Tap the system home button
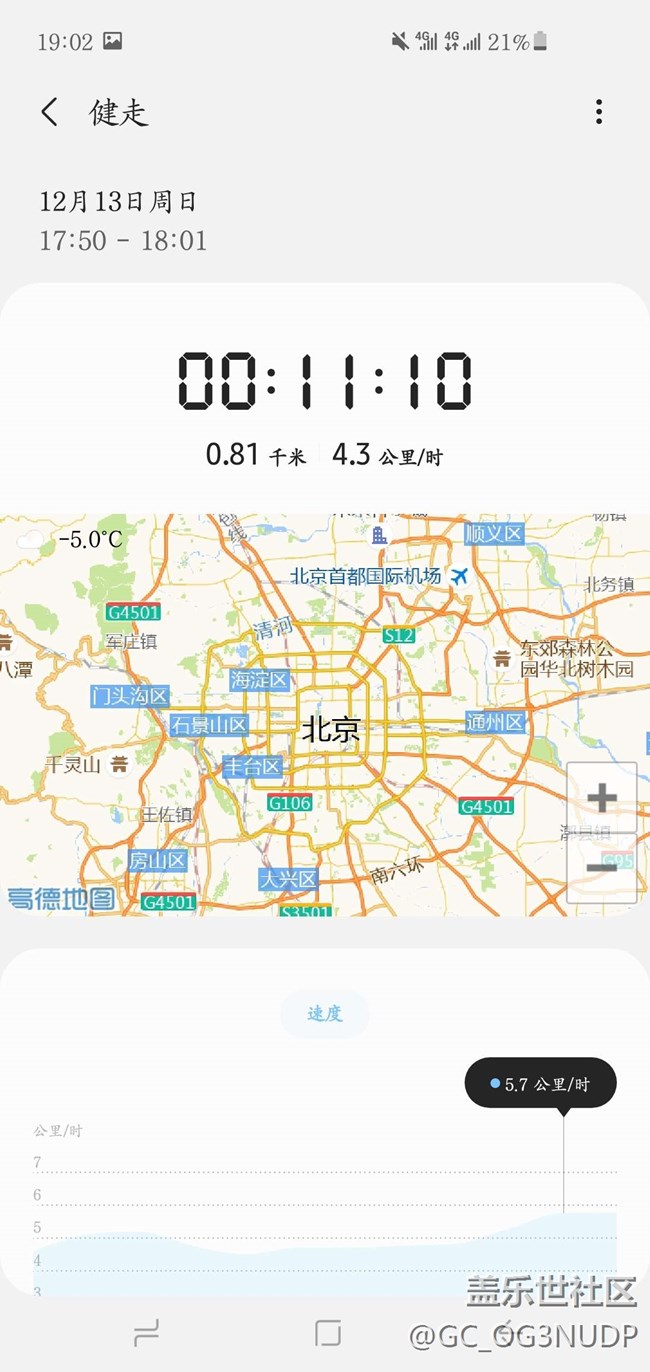650x1372 pixels. pyautogui.click(x=327, y=1332)
